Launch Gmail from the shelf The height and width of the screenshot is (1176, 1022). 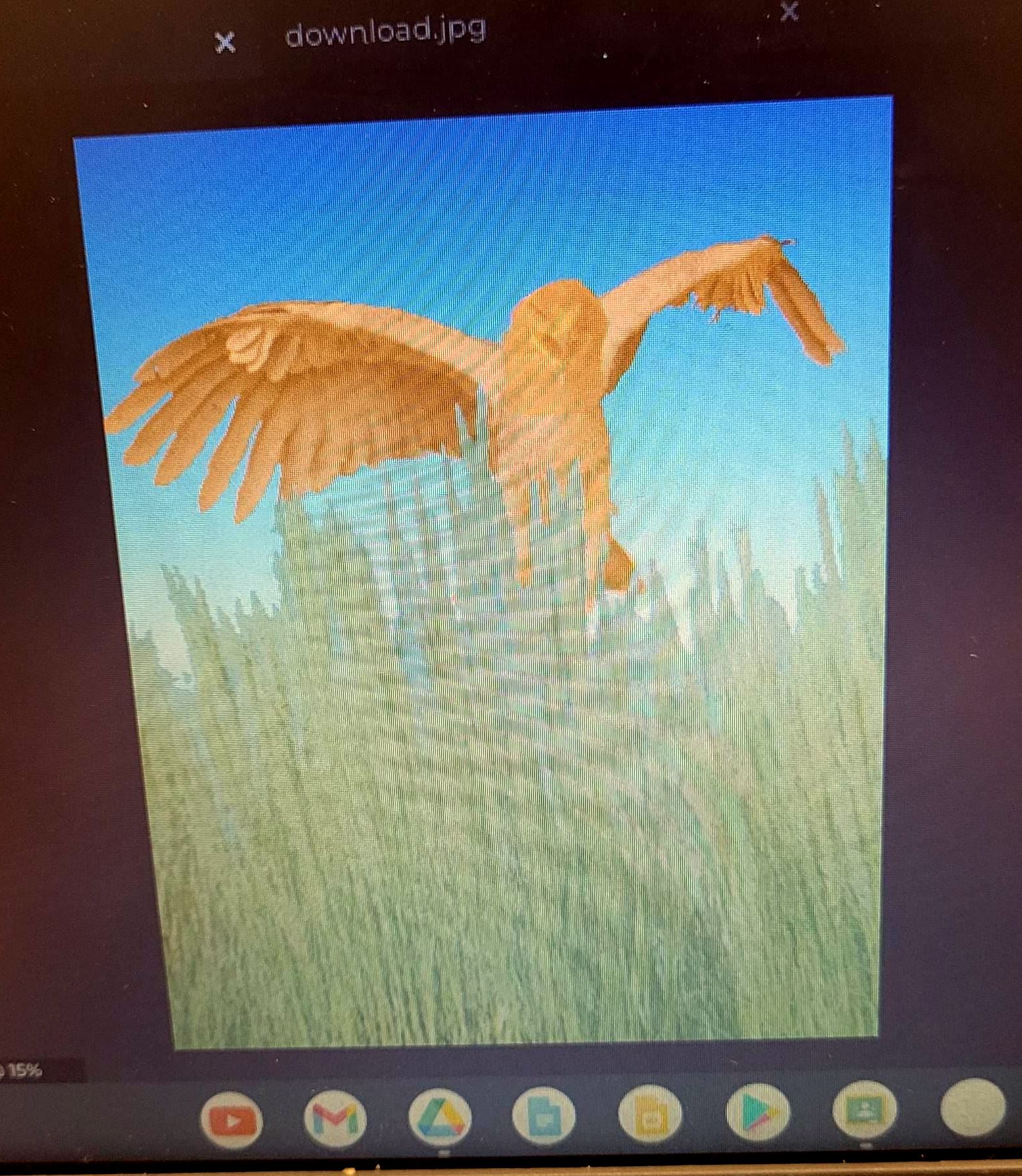click(x=335, y=1118)
